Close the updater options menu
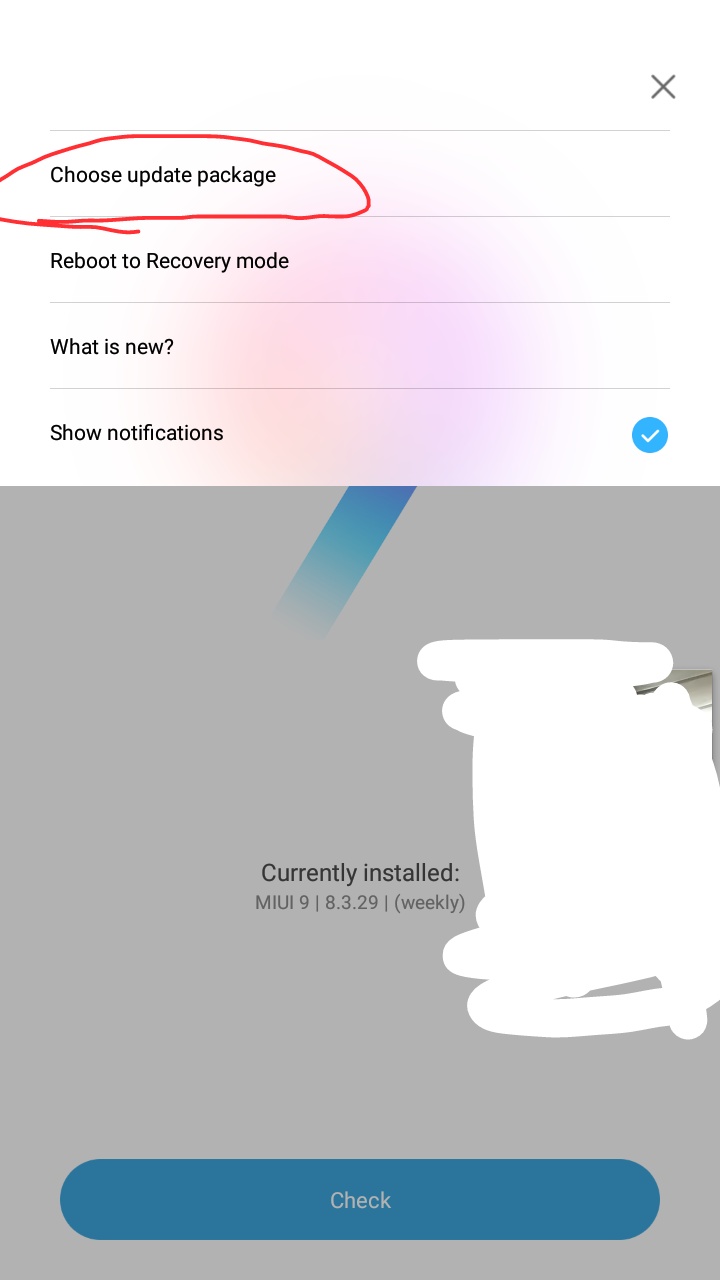720x1280 pixels. coord(663,87)
